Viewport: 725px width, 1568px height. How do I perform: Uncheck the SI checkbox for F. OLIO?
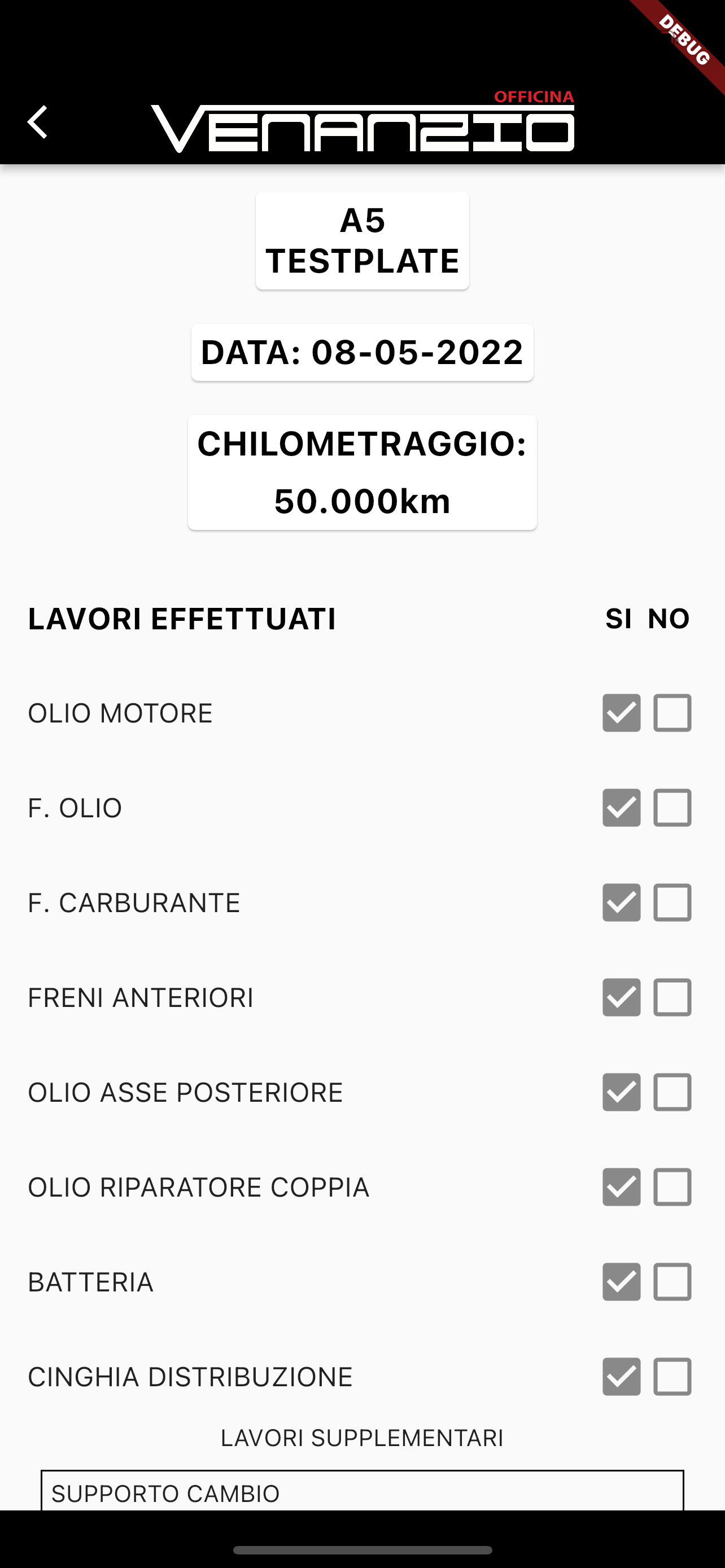click(x=622, y=808)
